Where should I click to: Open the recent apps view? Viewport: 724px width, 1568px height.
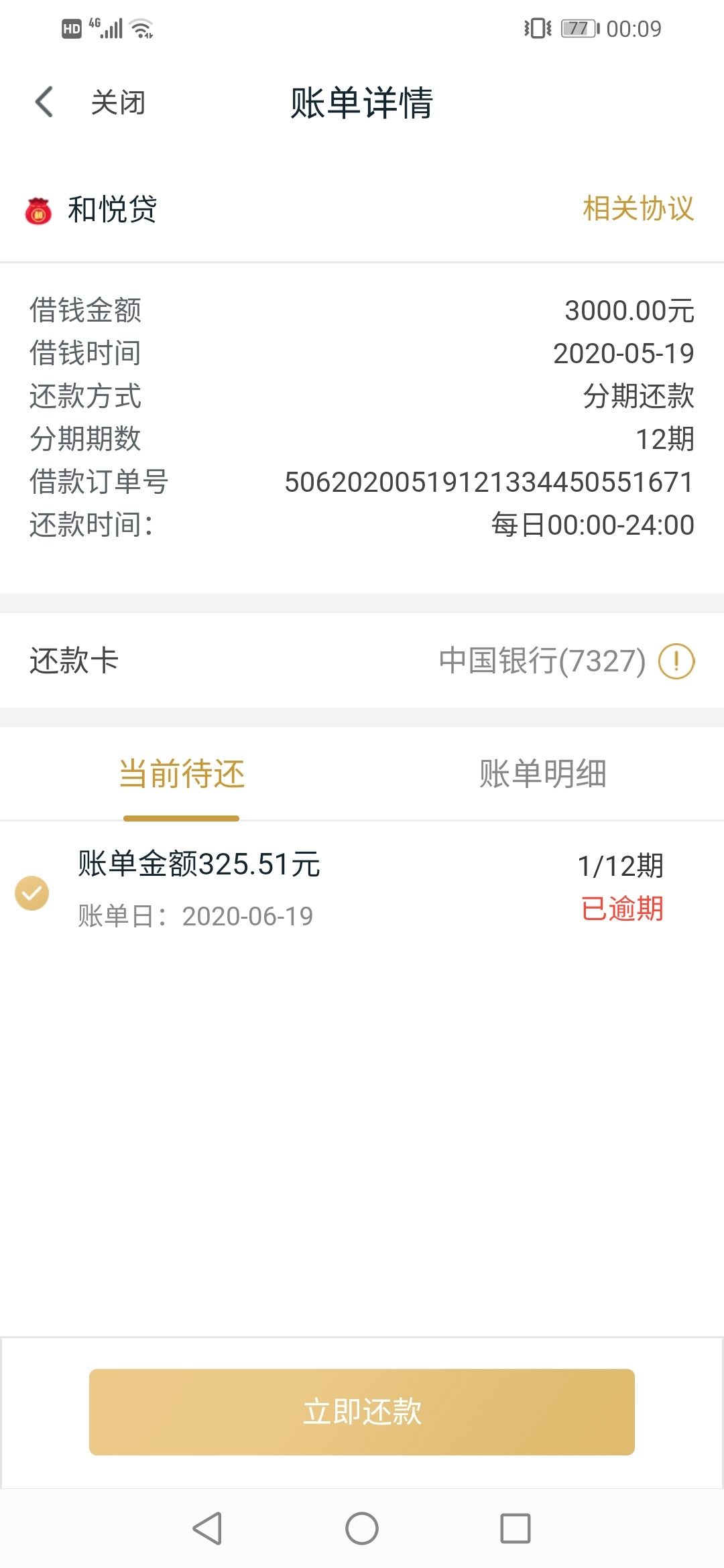click(x=516, y=1528)
